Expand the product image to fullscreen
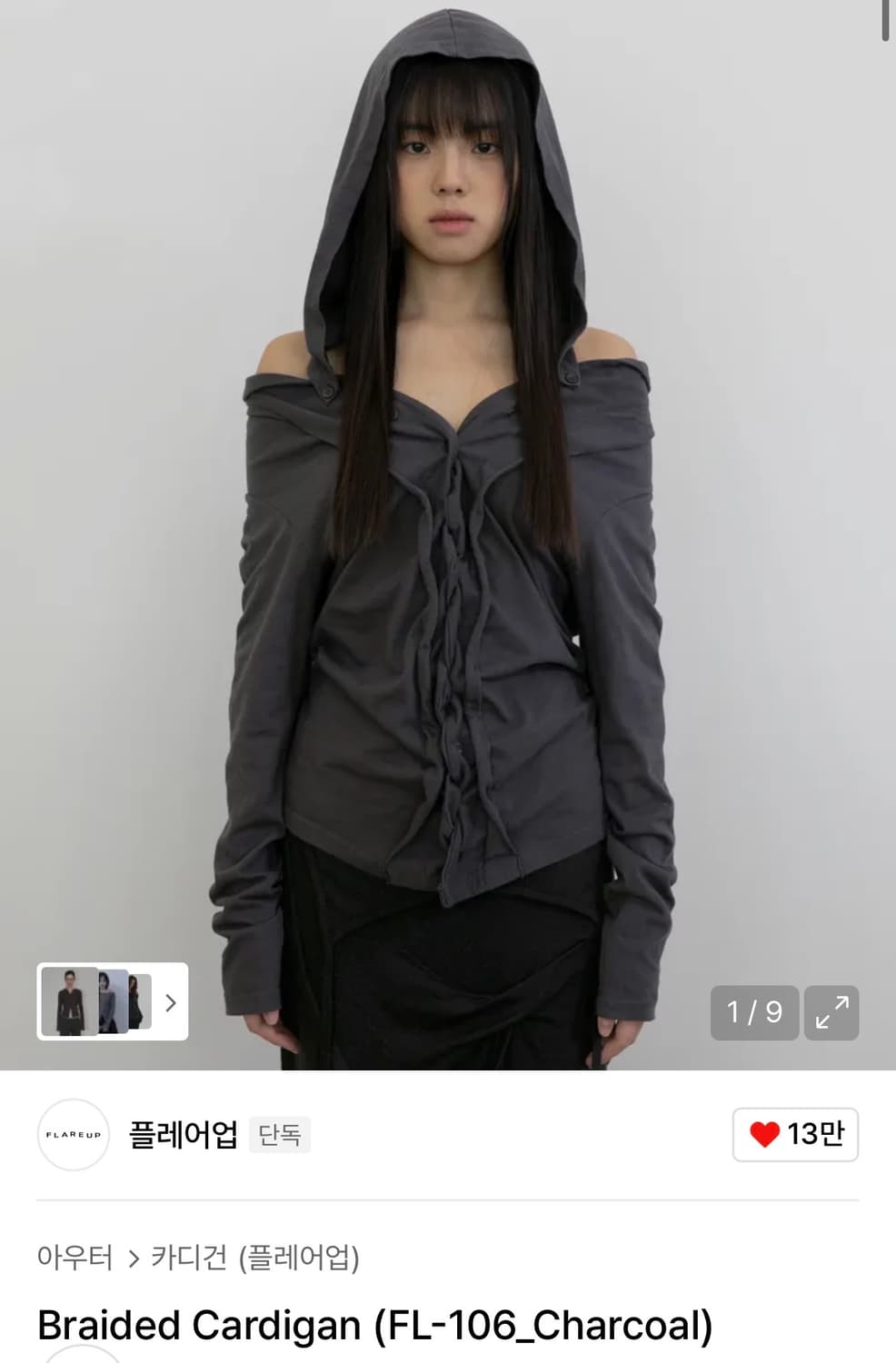This screenshot has width=896, height=1363. coord(831,1012)
